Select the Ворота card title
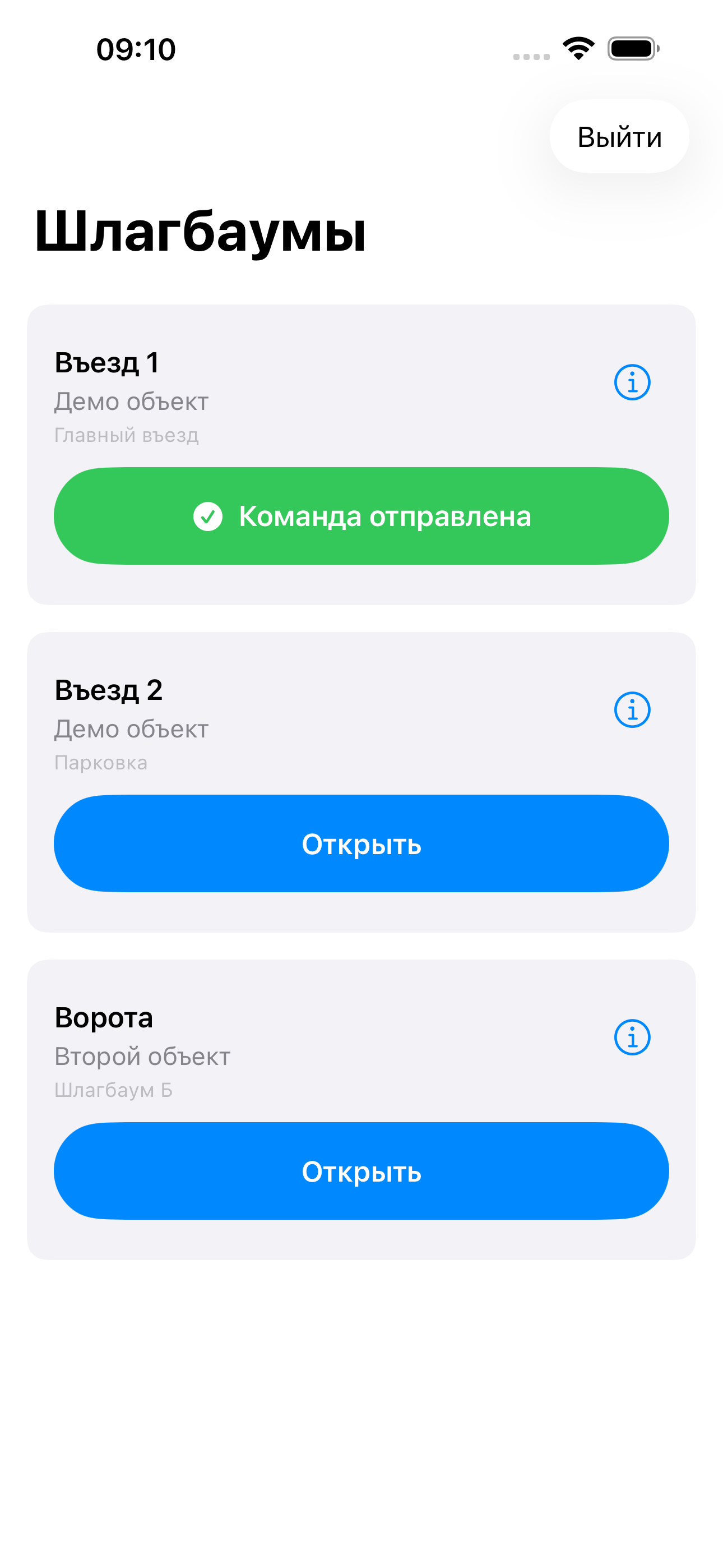 coord(104,1017)
